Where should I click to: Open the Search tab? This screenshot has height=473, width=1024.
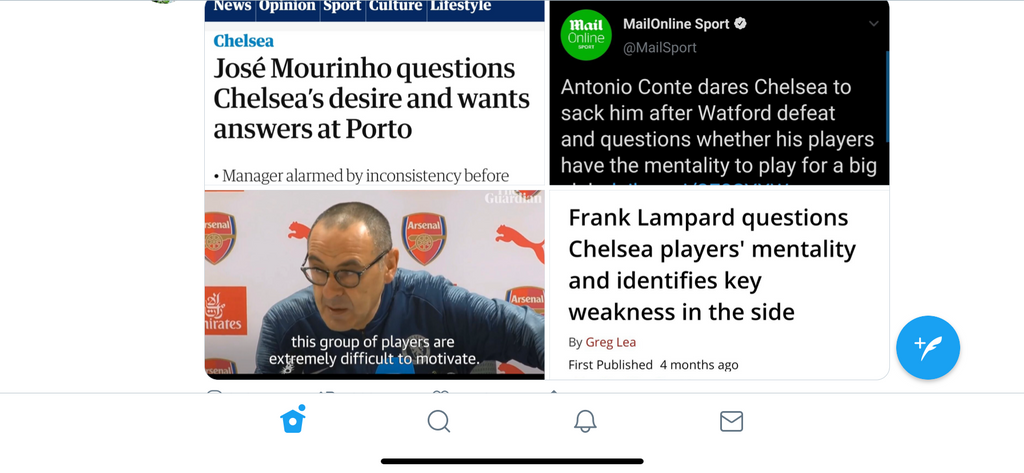click(439, 421)
